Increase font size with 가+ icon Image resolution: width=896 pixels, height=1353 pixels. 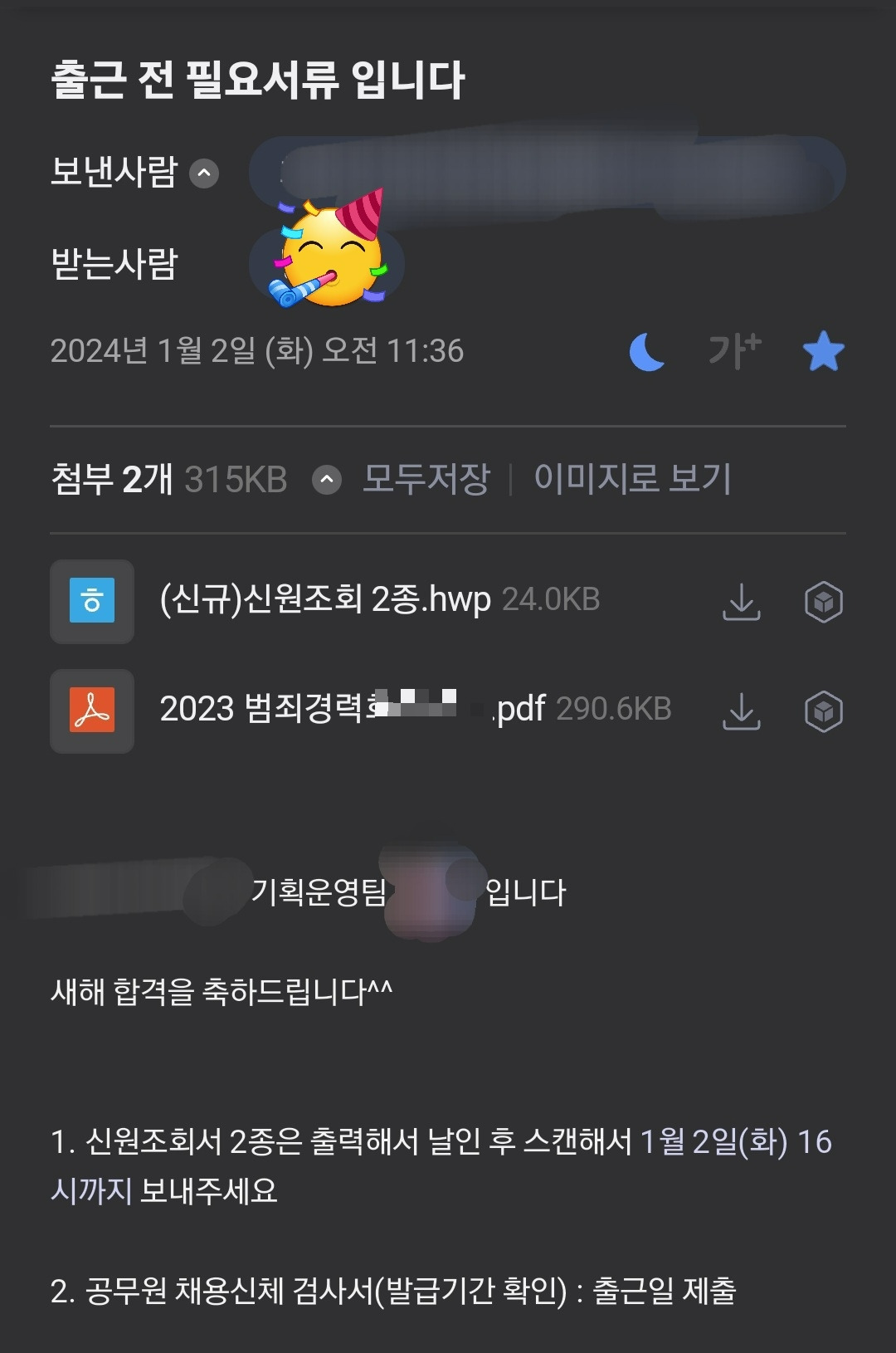coord(734,350)
